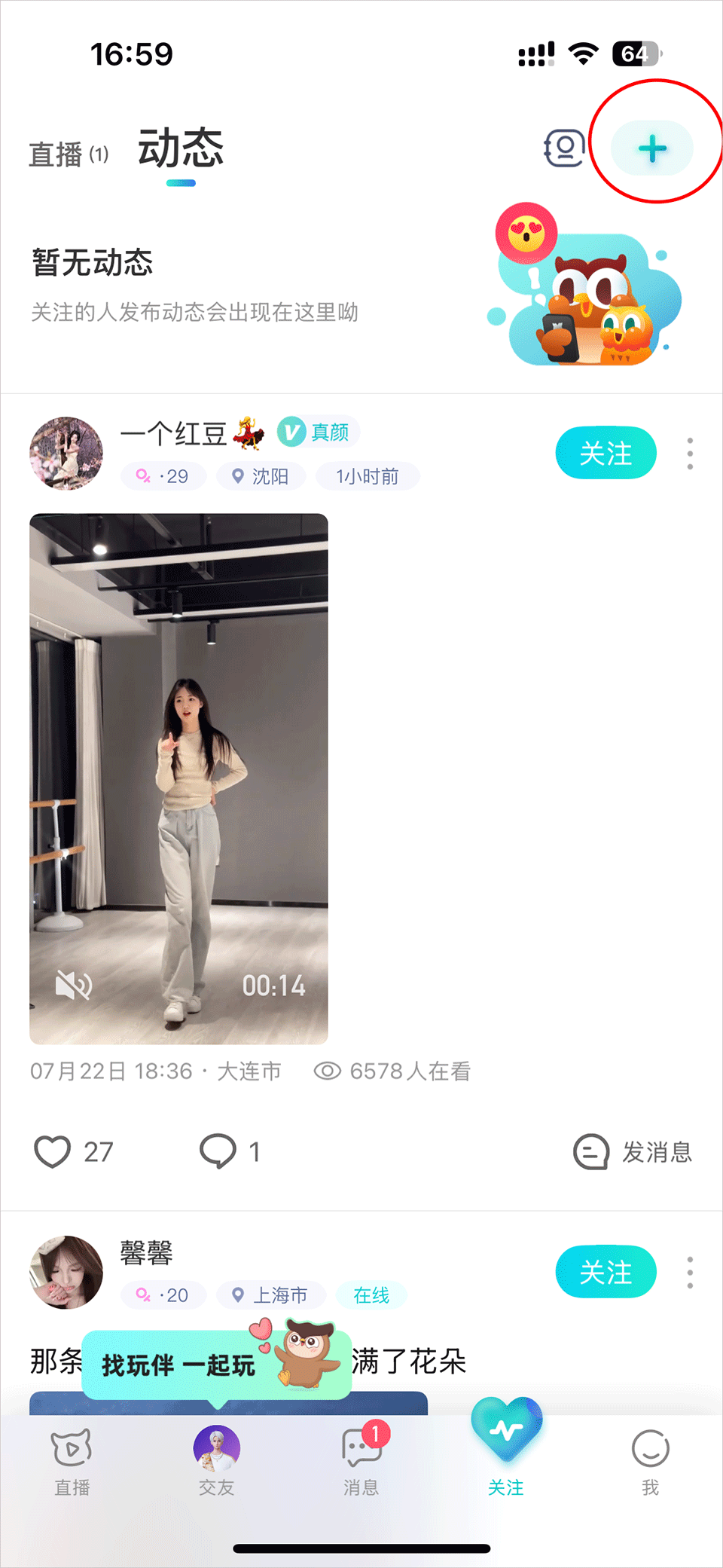View 馨馨's profile avatar
Viewport: 723px width, 1568px height.
[66, 1272]
